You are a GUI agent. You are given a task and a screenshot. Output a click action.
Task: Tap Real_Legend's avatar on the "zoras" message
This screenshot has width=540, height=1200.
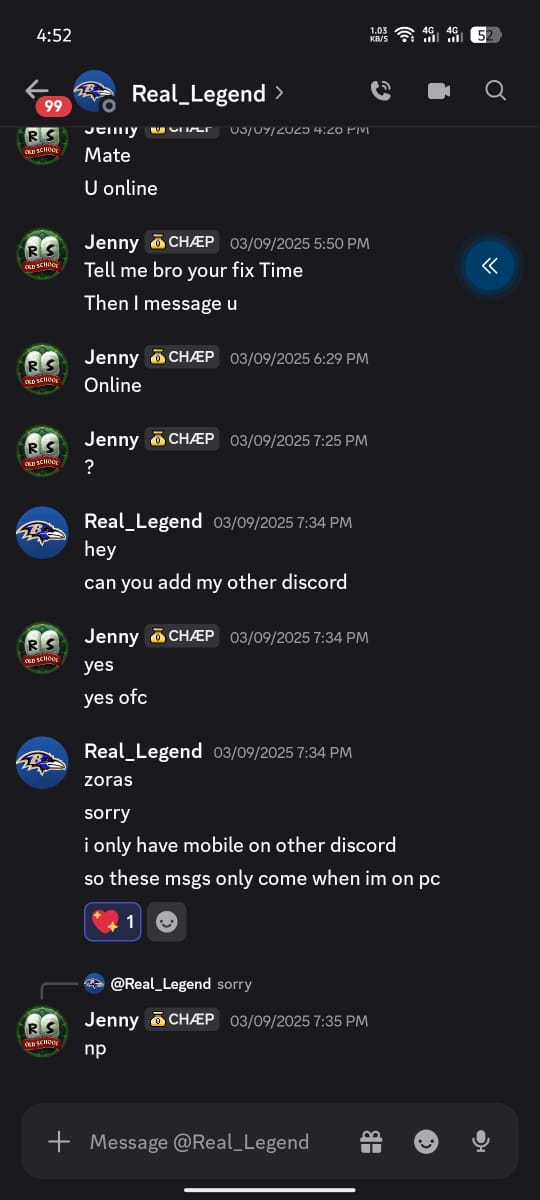click(x=42, y=763)
